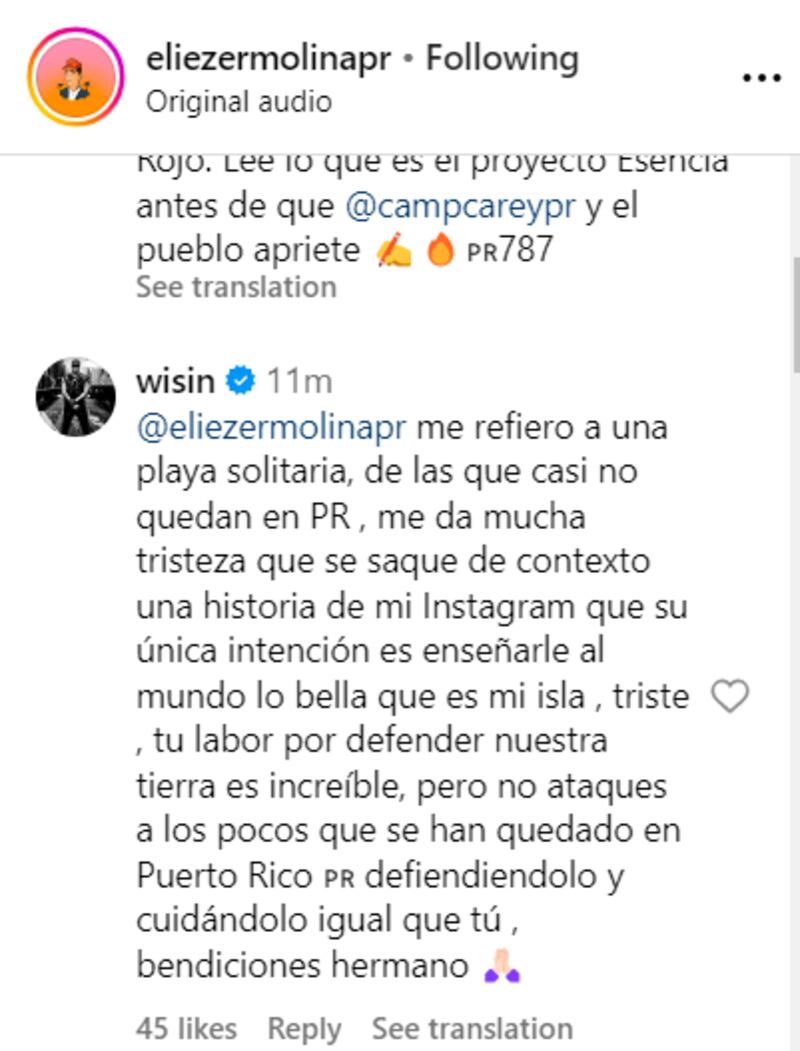Open the three-dot more options menu
The height and width of the screenshot is (1051, 800).
pyautogui.click(x=761, y=78)
